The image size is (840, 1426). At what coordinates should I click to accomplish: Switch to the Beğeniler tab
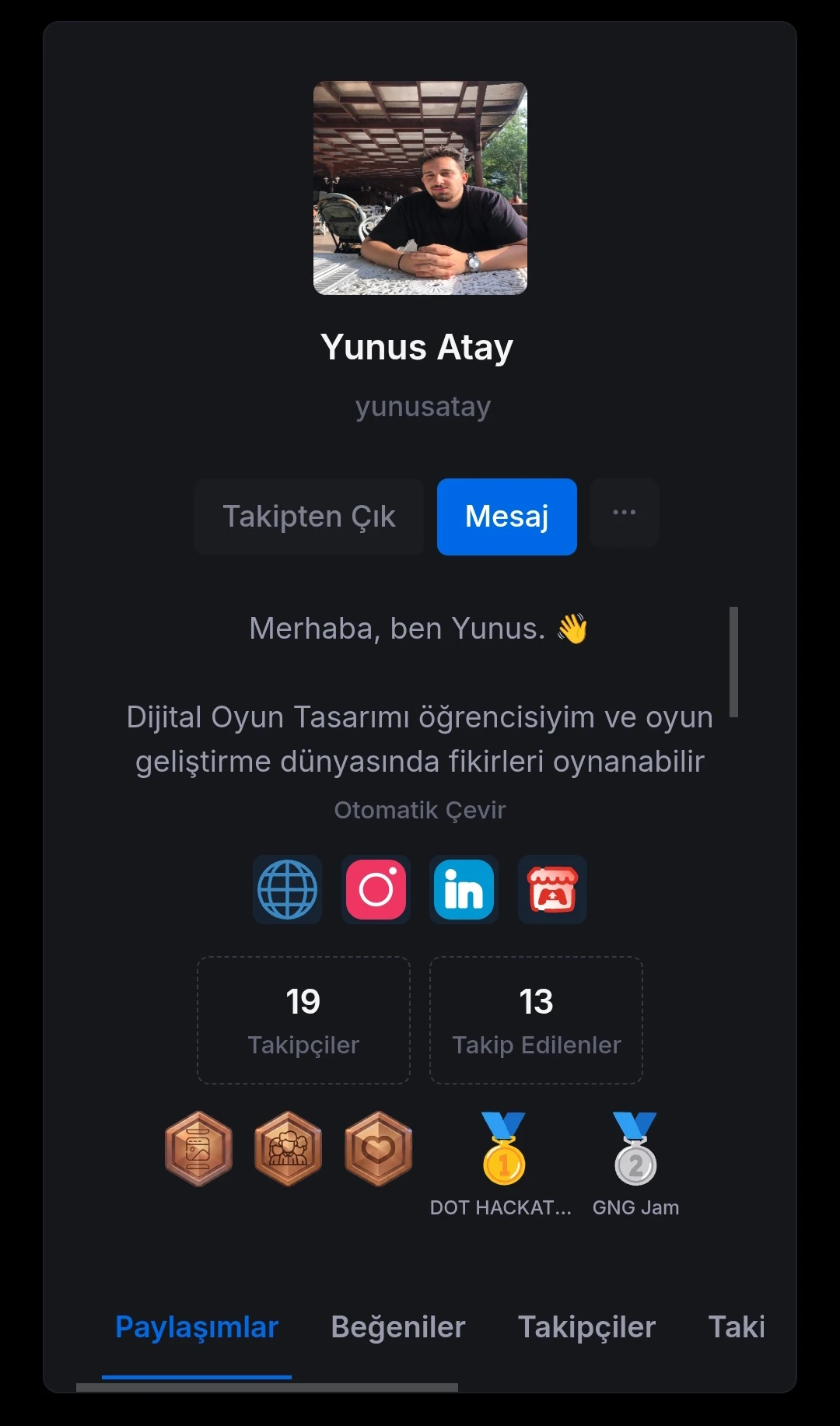(x=397, y=1327)
